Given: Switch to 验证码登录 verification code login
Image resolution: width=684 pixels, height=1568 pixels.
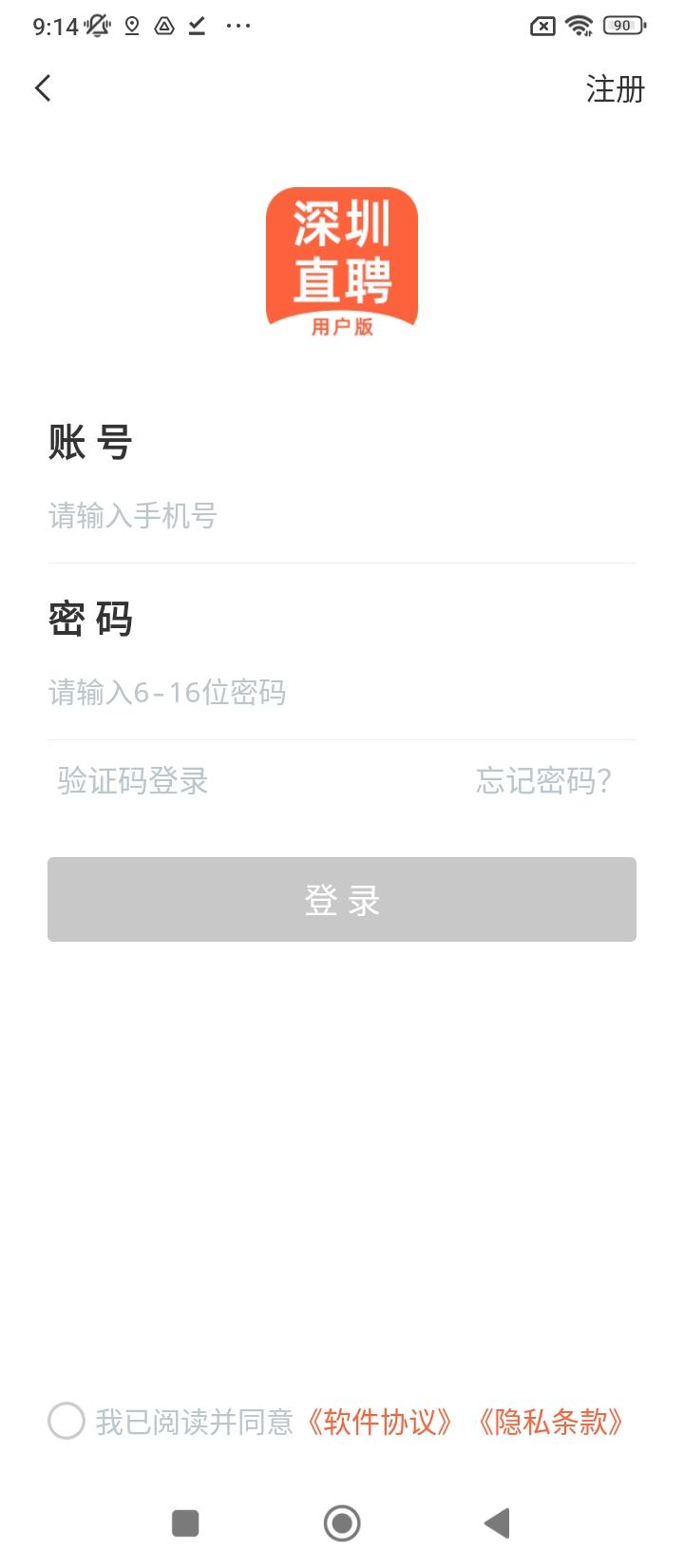Looking at the screenshot, I should click(x=131, y=781).
